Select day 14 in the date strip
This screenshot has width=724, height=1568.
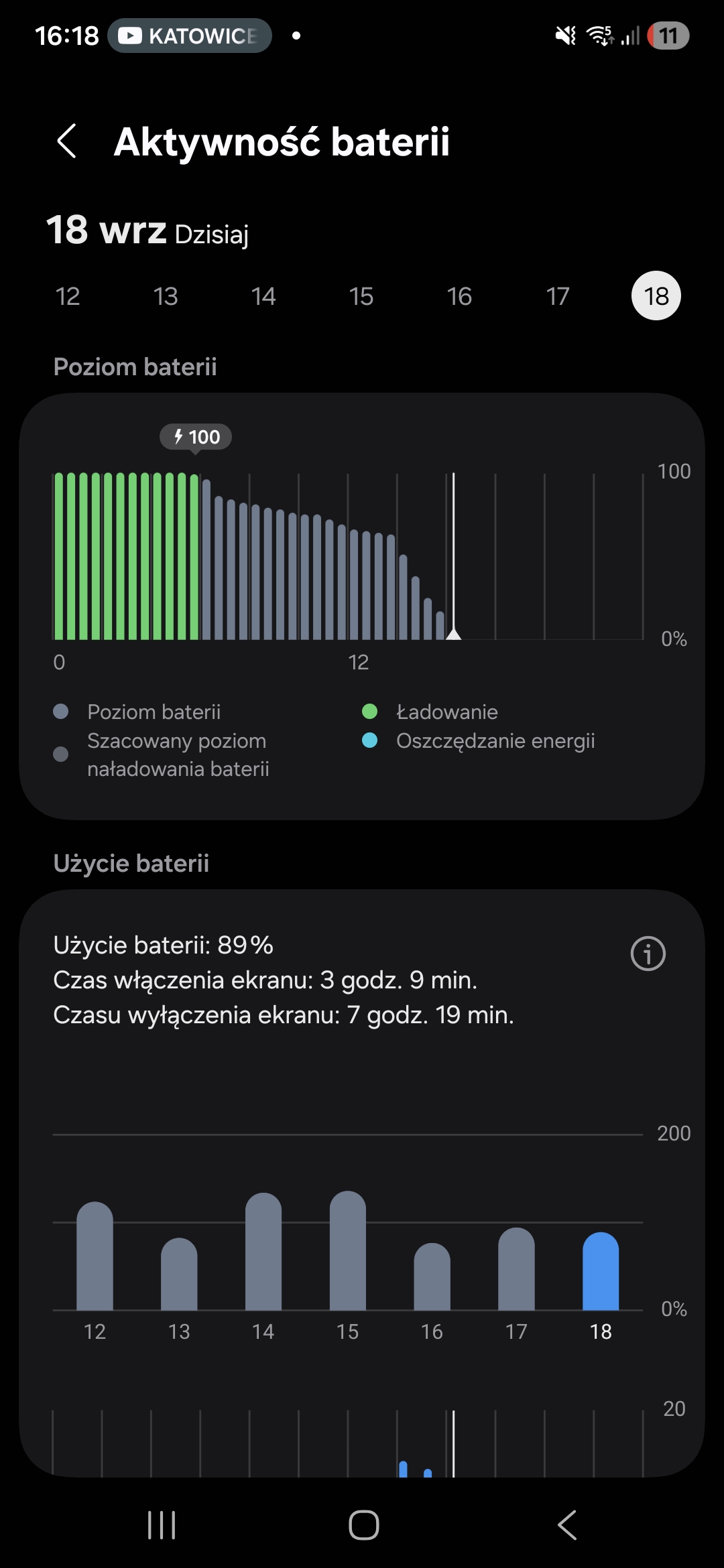263,296
